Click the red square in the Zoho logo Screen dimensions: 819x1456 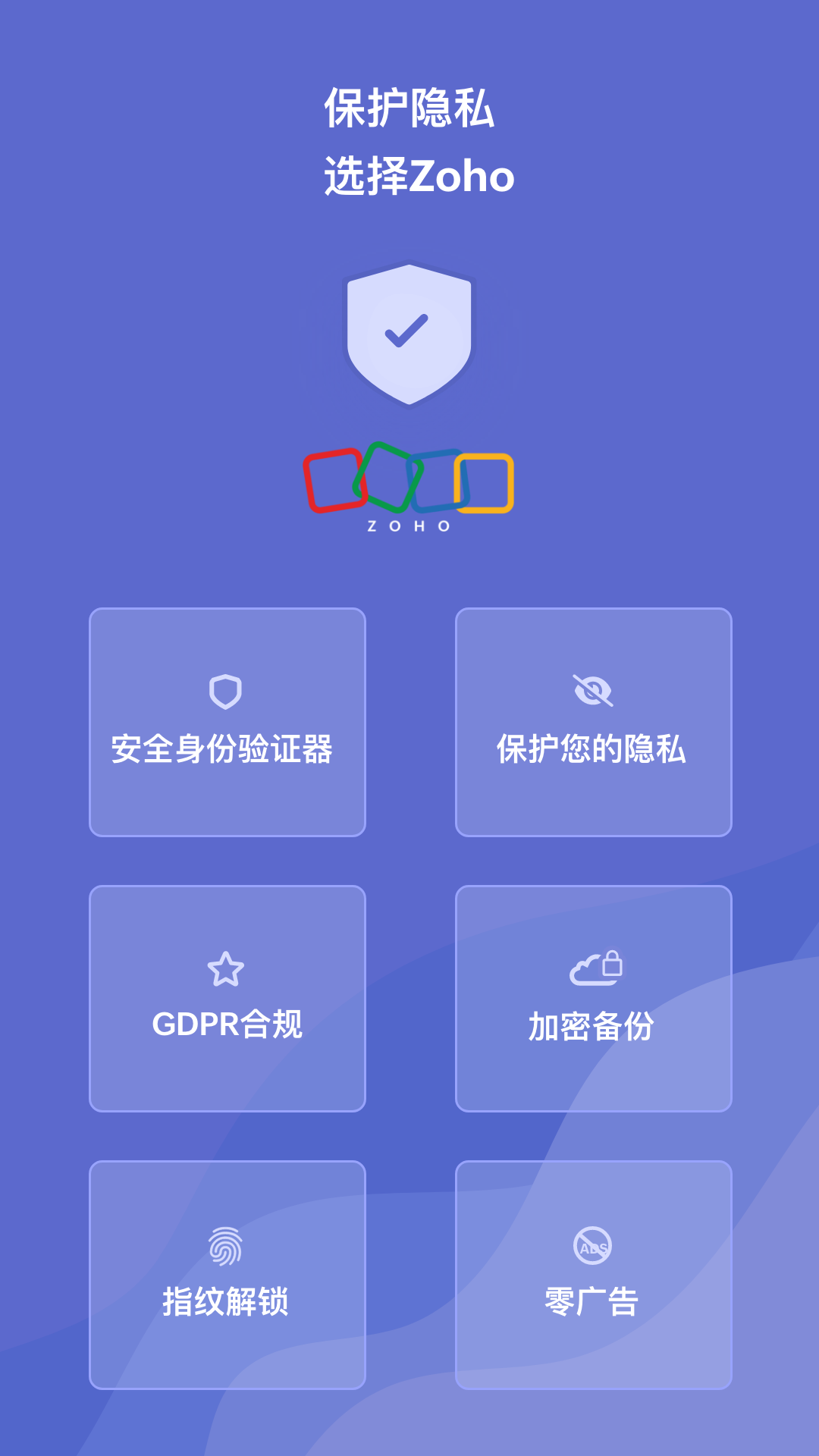tap(334, 481)
